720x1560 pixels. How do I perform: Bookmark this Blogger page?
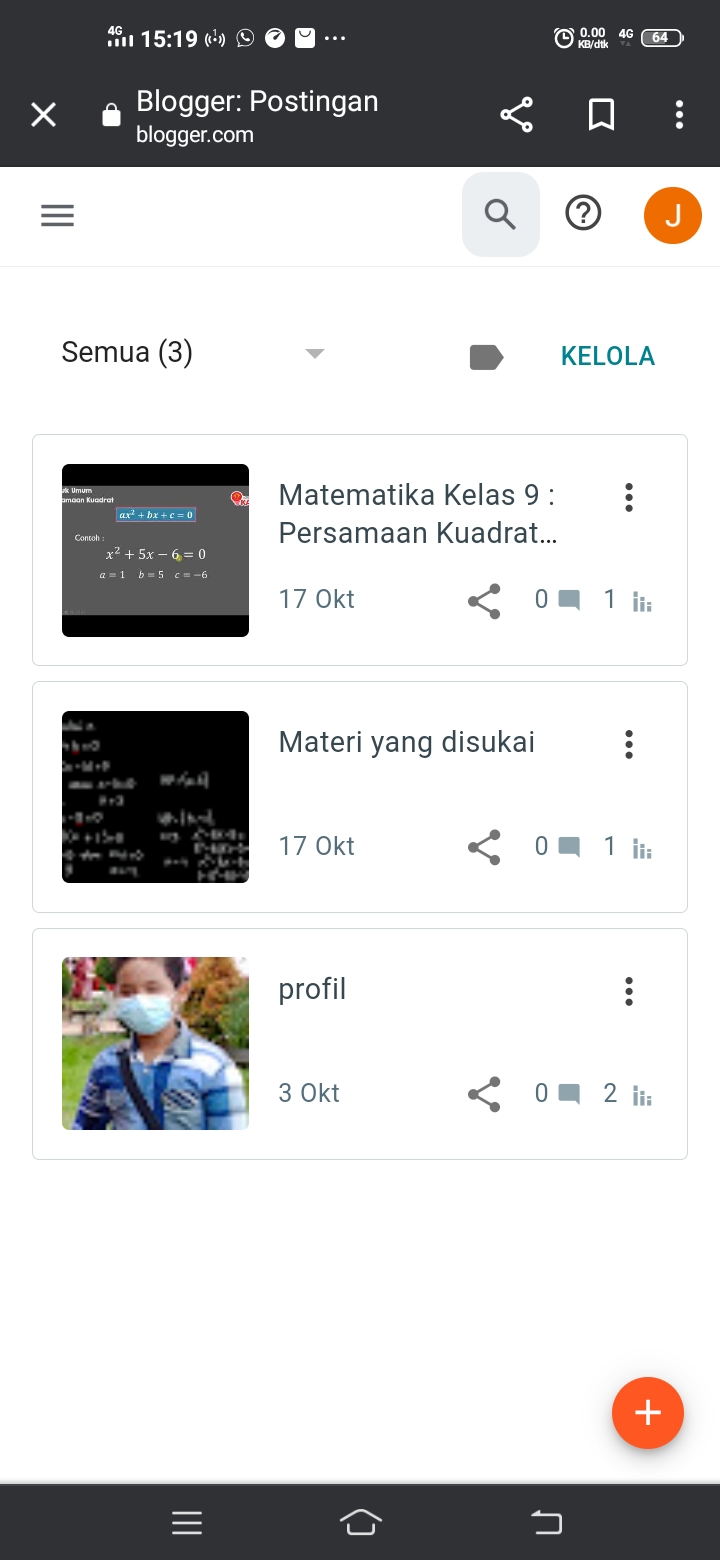[x=601, y=115]
